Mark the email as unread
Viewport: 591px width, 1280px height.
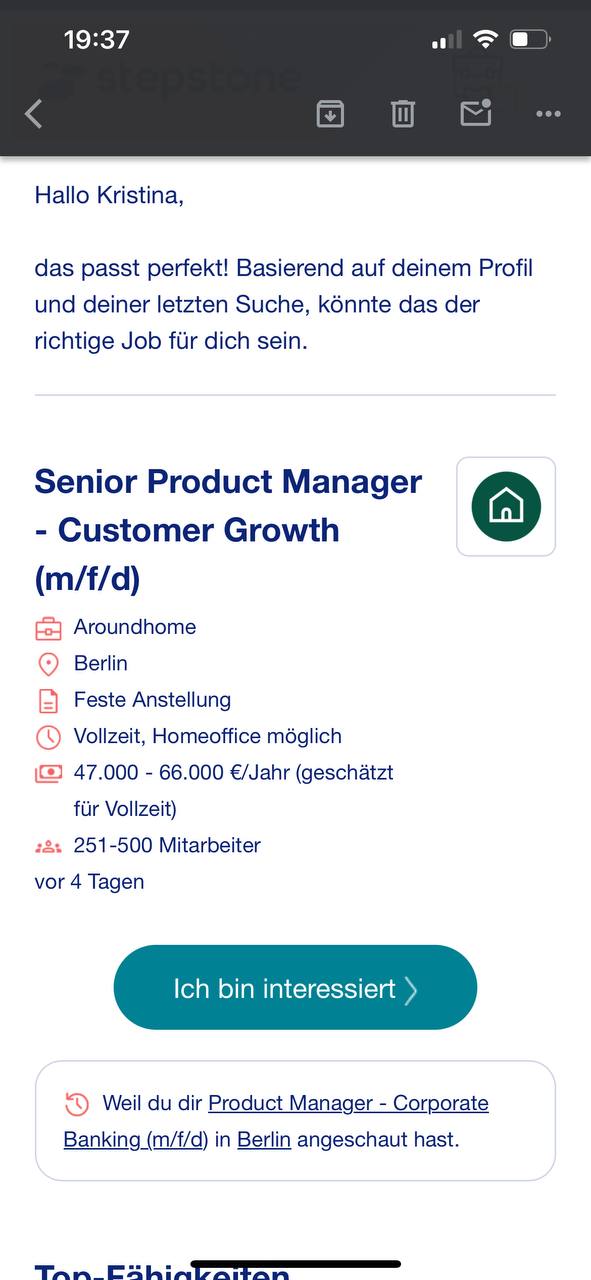point(476,113)
